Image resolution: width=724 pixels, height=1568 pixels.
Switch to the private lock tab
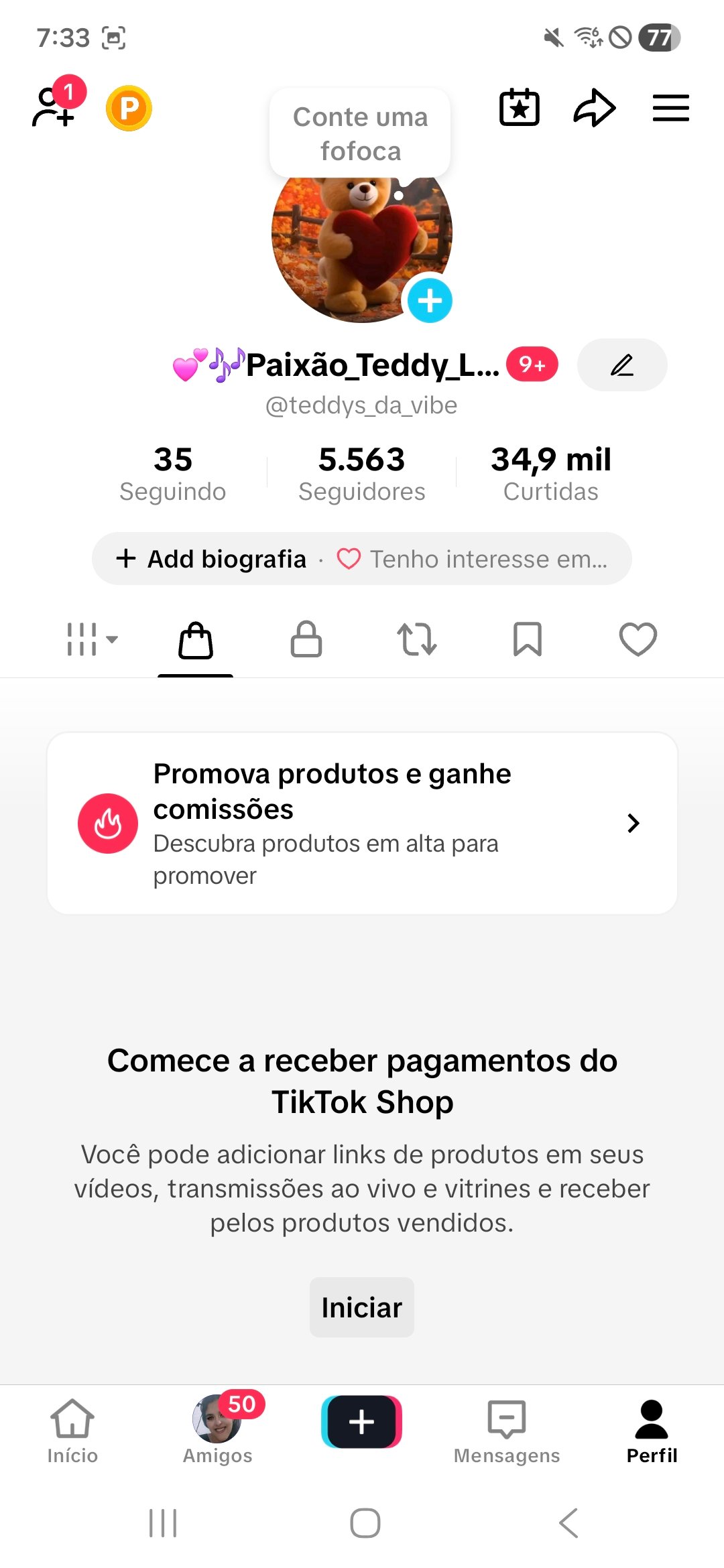pyautogui.click(x=306, y=639)
